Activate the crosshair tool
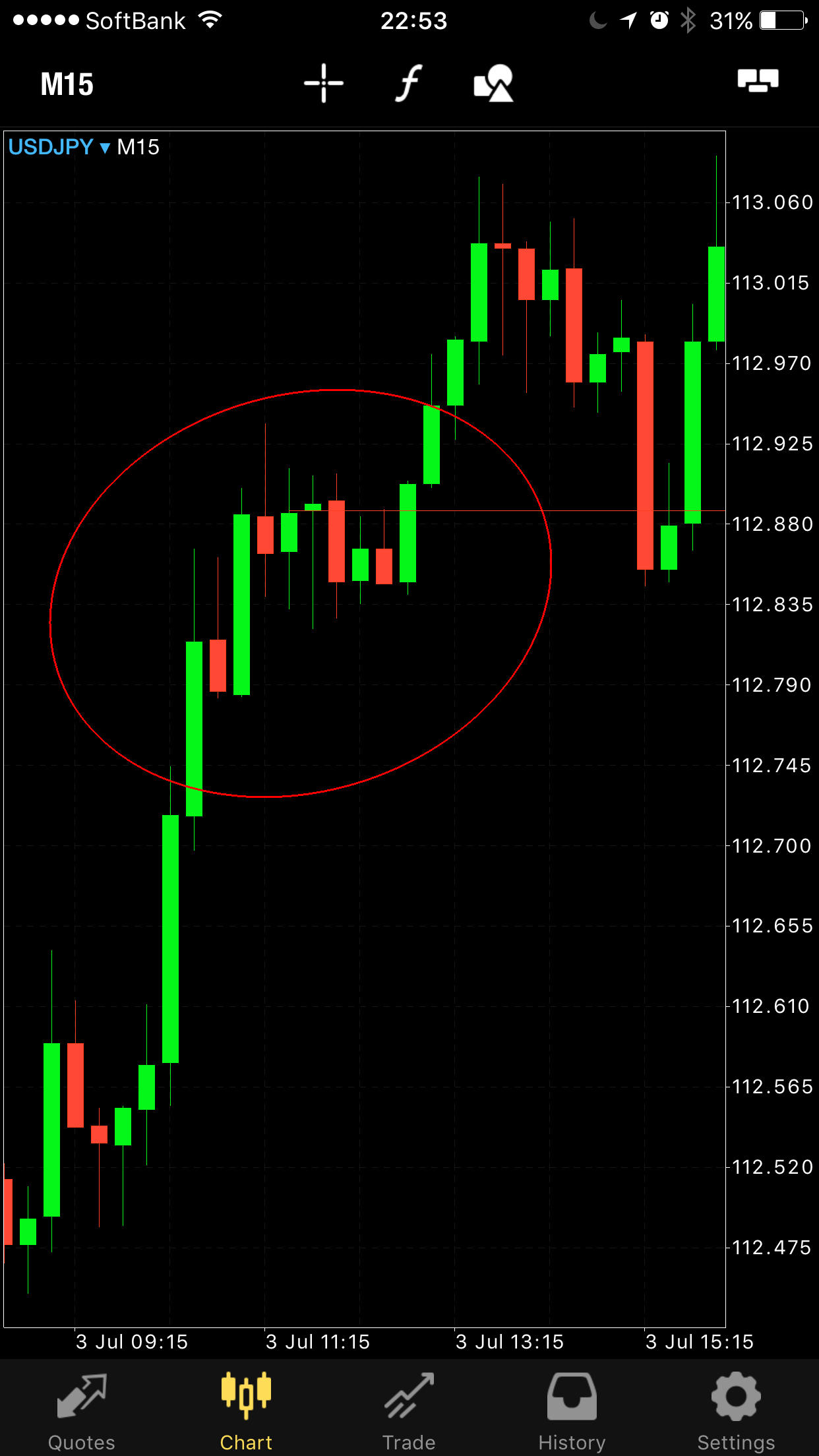The image size is (819, 1456). [x=323, y=84]
